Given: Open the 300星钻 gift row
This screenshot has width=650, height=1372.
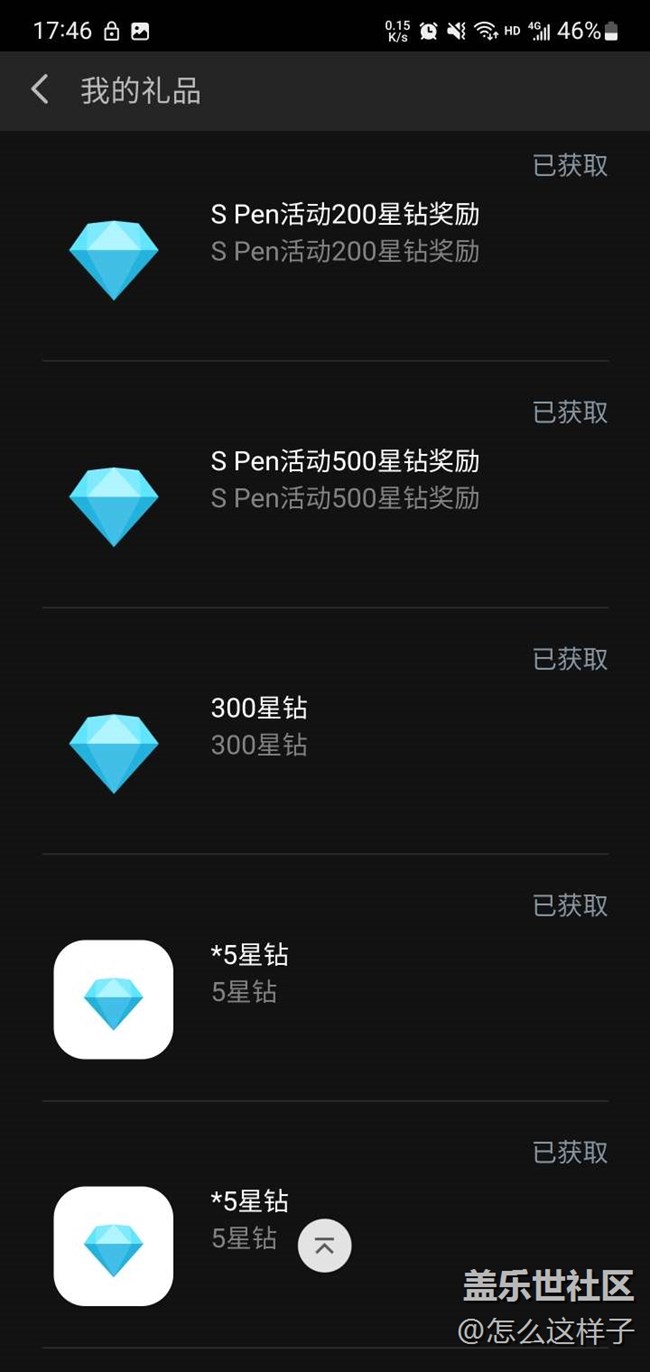Looking at the screenshot, I should coord(325,731).
